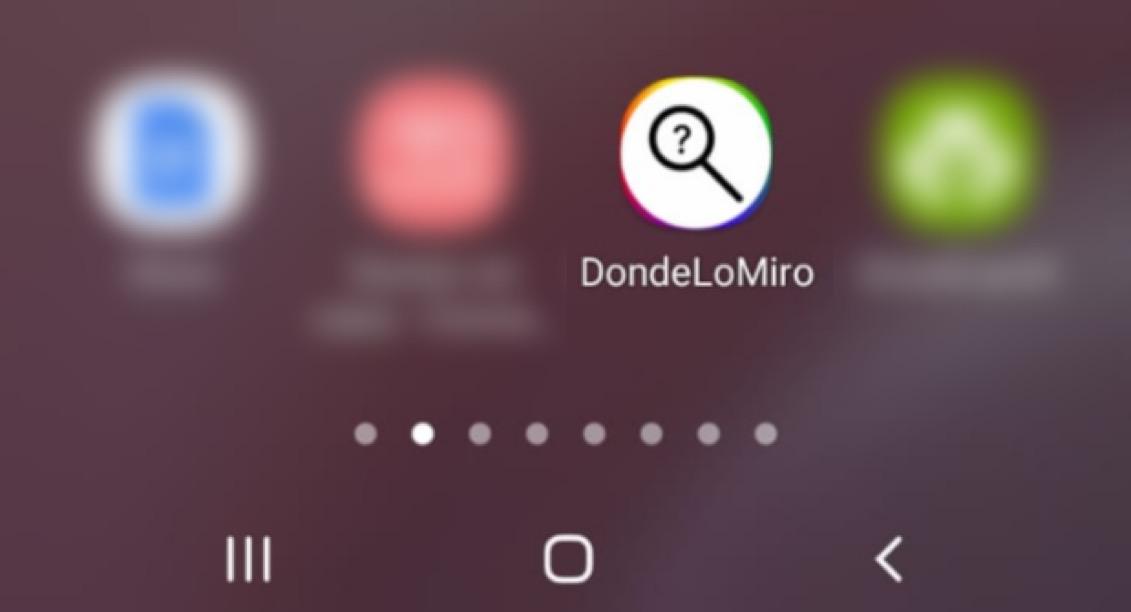Screen dimensions: 1131x612
Task: Launch the blurred green app icon
Action: [955, 156]
